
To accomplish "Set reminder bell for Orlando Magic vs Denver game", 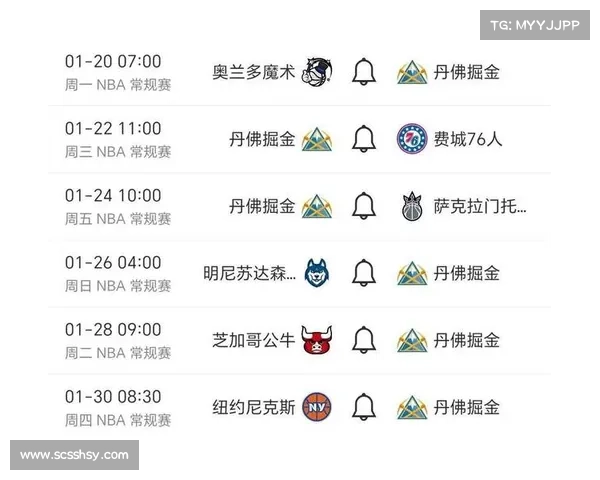I will [363, 72].
